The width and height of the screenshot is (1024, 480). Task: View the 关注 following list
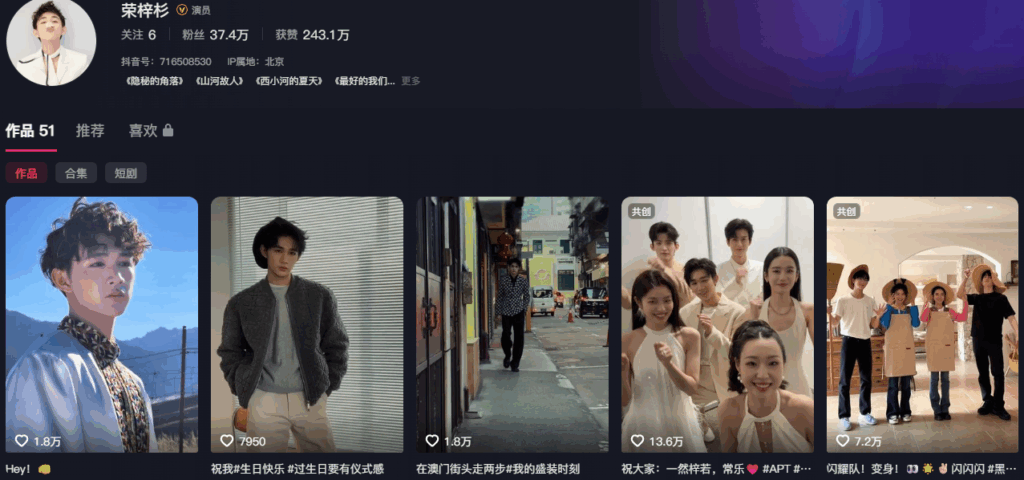pos(138,35)
